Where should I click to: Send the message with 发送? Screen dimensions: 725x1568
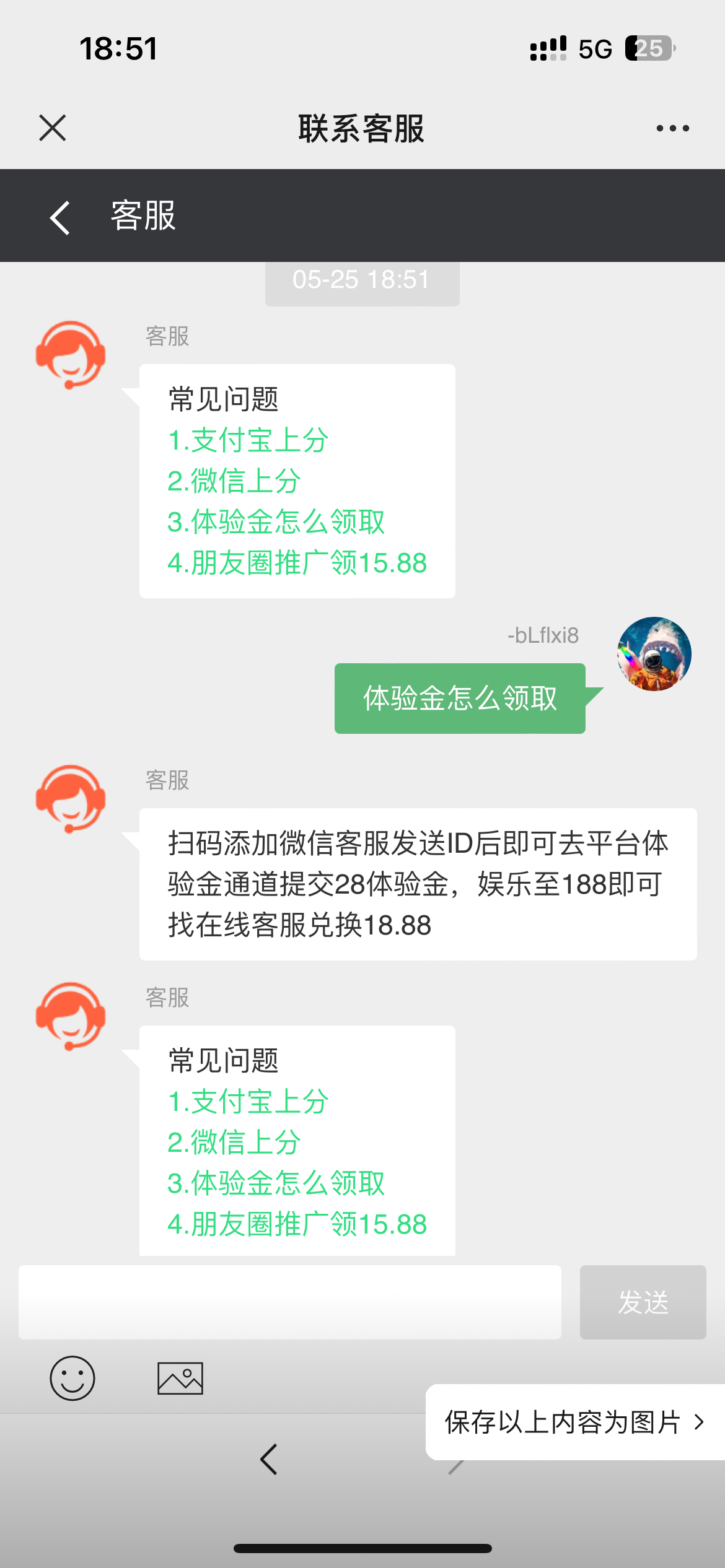[643, 1302]
